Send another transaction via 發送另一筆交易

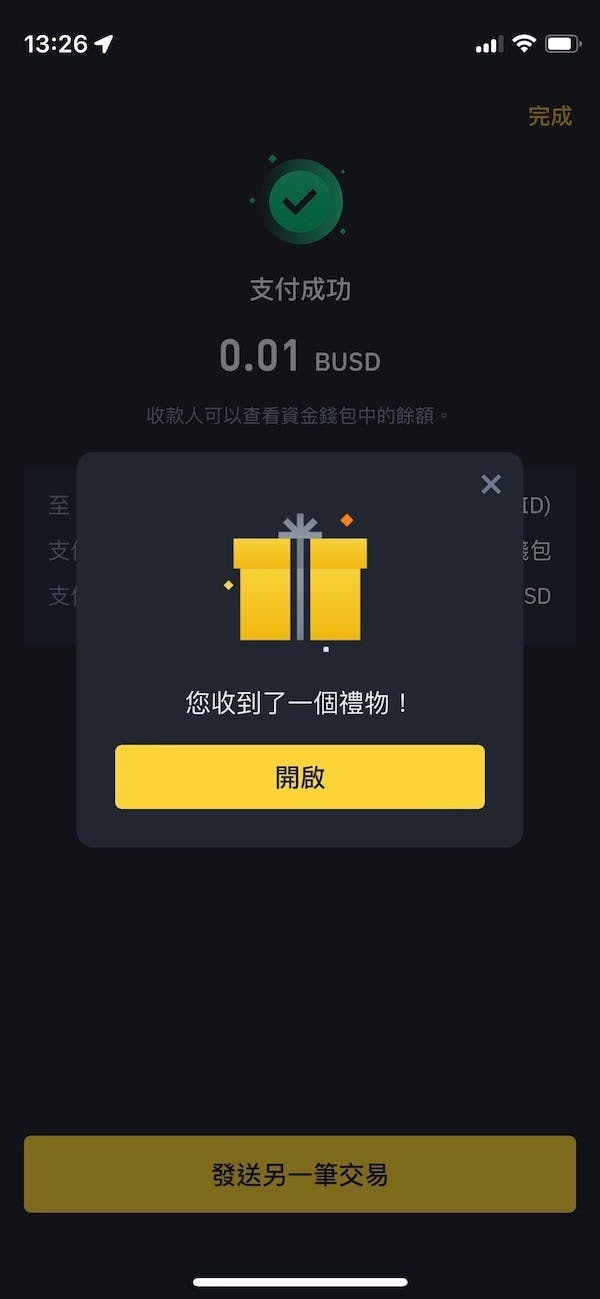(x=300, y=1174)
